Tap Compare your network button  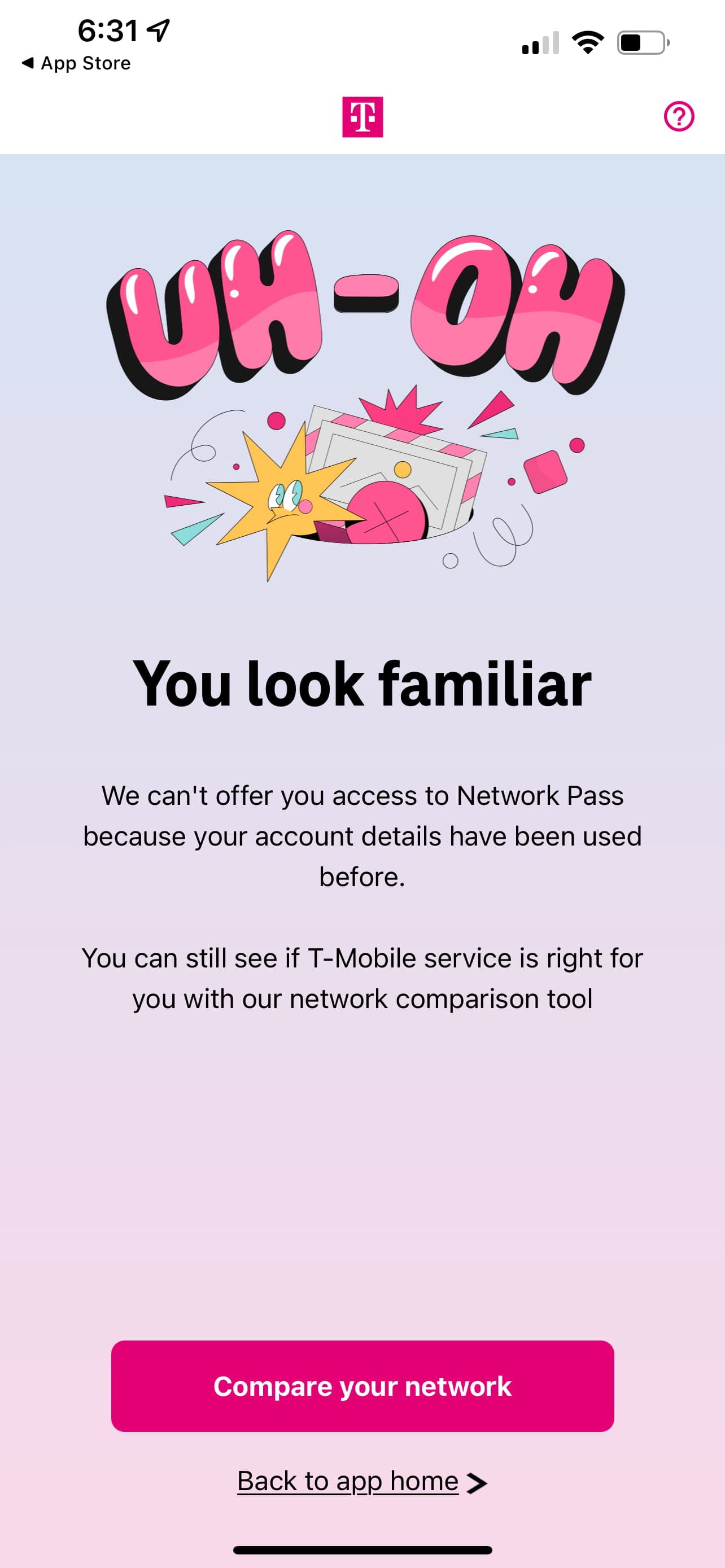[362, 1385]
